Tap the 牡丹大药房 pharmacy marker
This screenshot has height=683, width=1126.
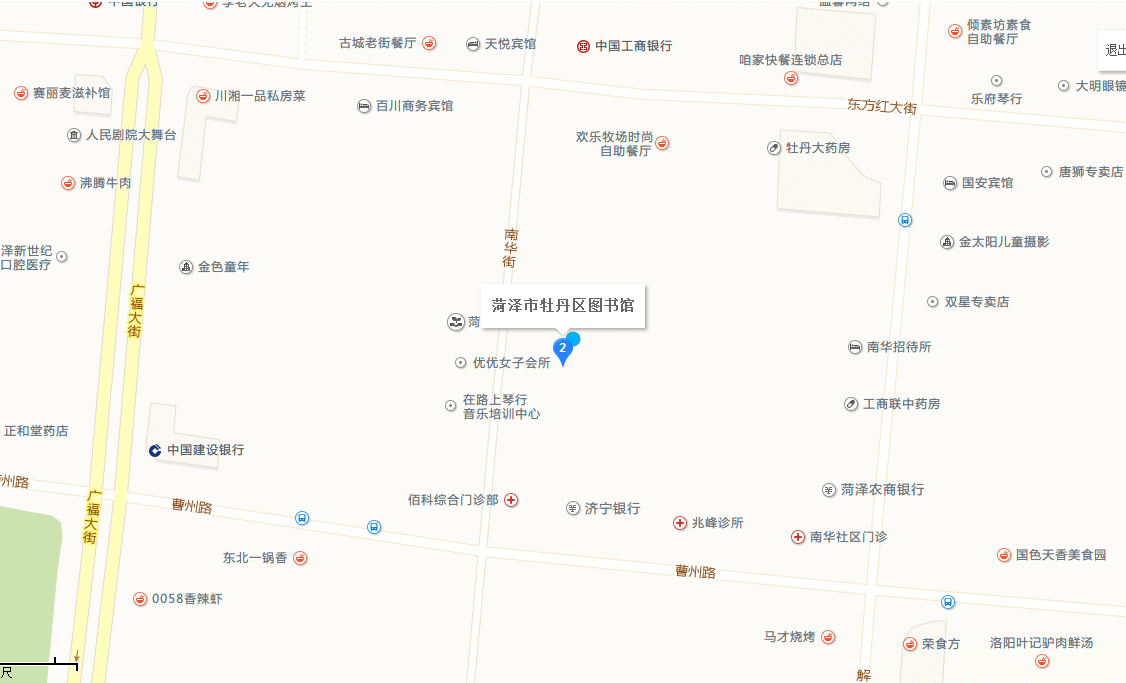pyautogui.click(x=774, y=148)
